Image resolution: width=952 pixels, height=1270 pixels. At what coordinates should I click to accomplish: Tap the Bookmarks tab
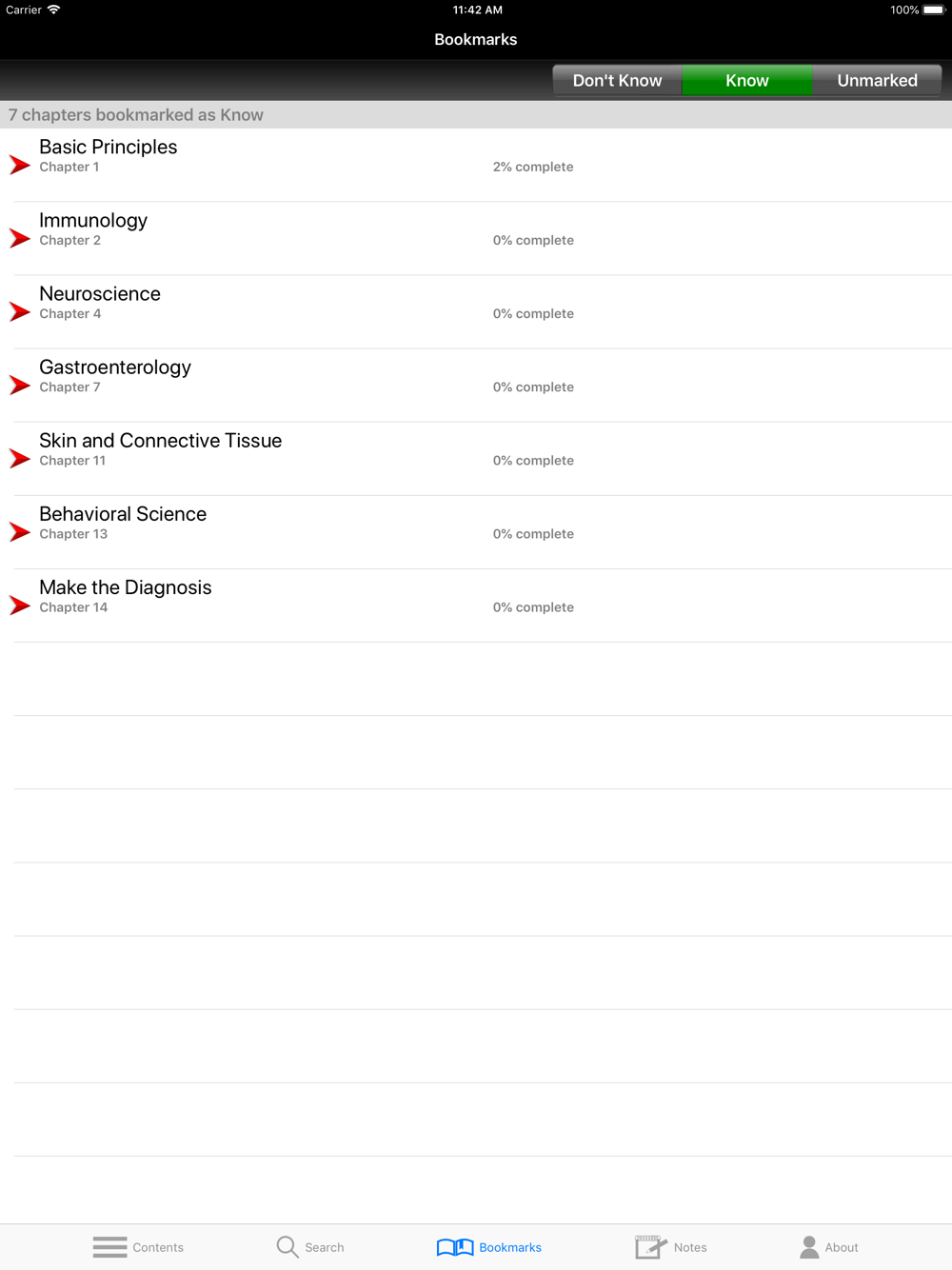pos(489,1247)
